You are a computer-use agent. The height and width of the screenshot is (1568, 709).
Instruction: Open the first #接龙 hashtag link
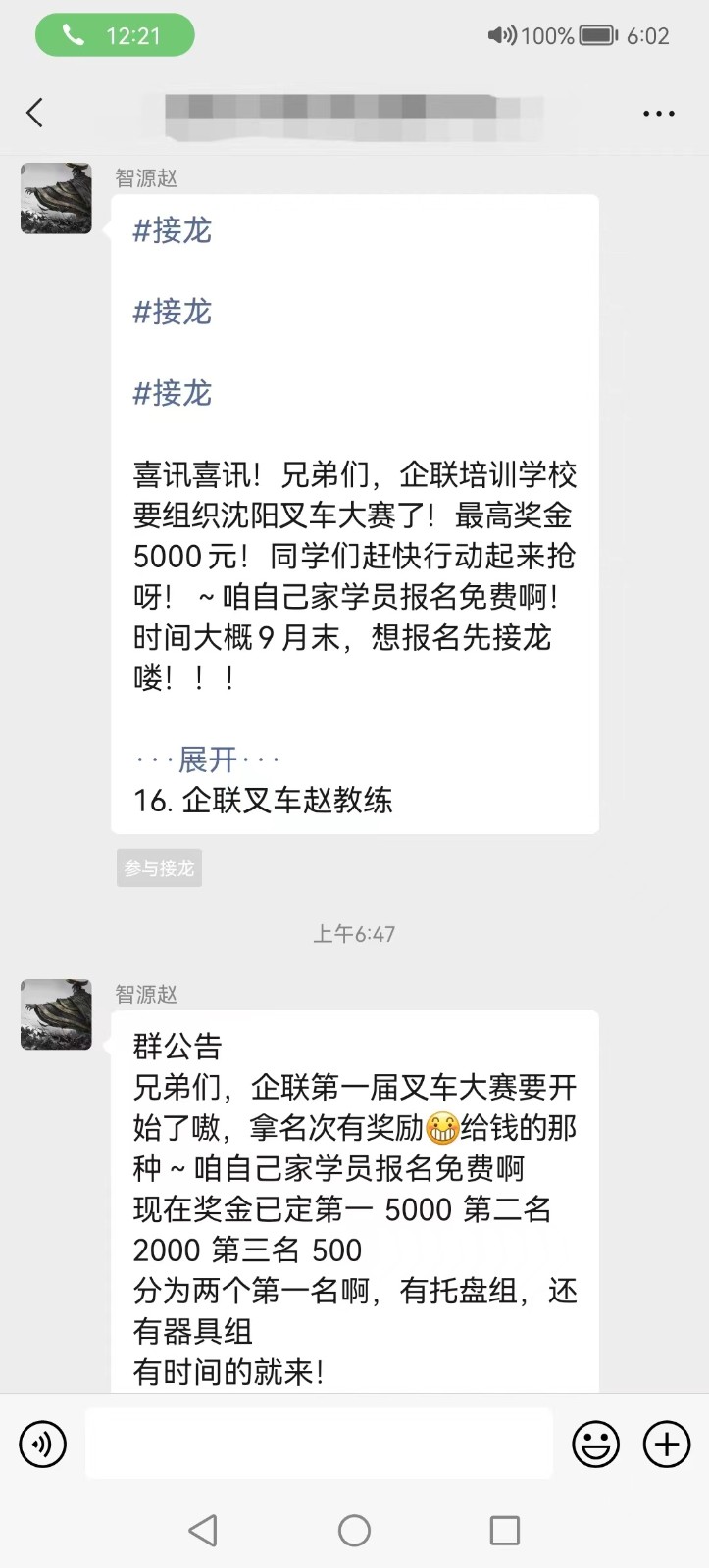coord(173,231)
